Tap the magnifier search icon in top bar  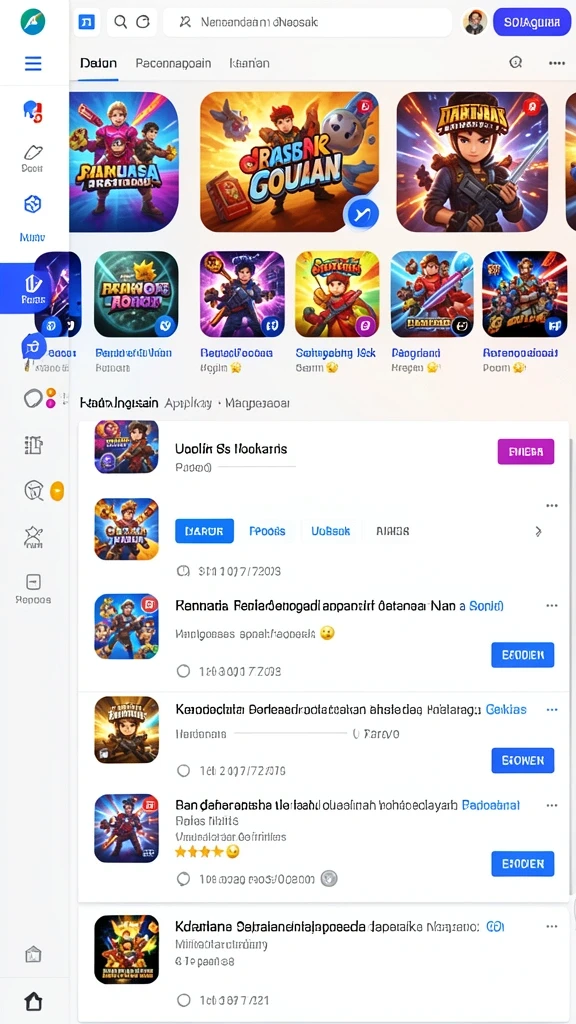121,22
